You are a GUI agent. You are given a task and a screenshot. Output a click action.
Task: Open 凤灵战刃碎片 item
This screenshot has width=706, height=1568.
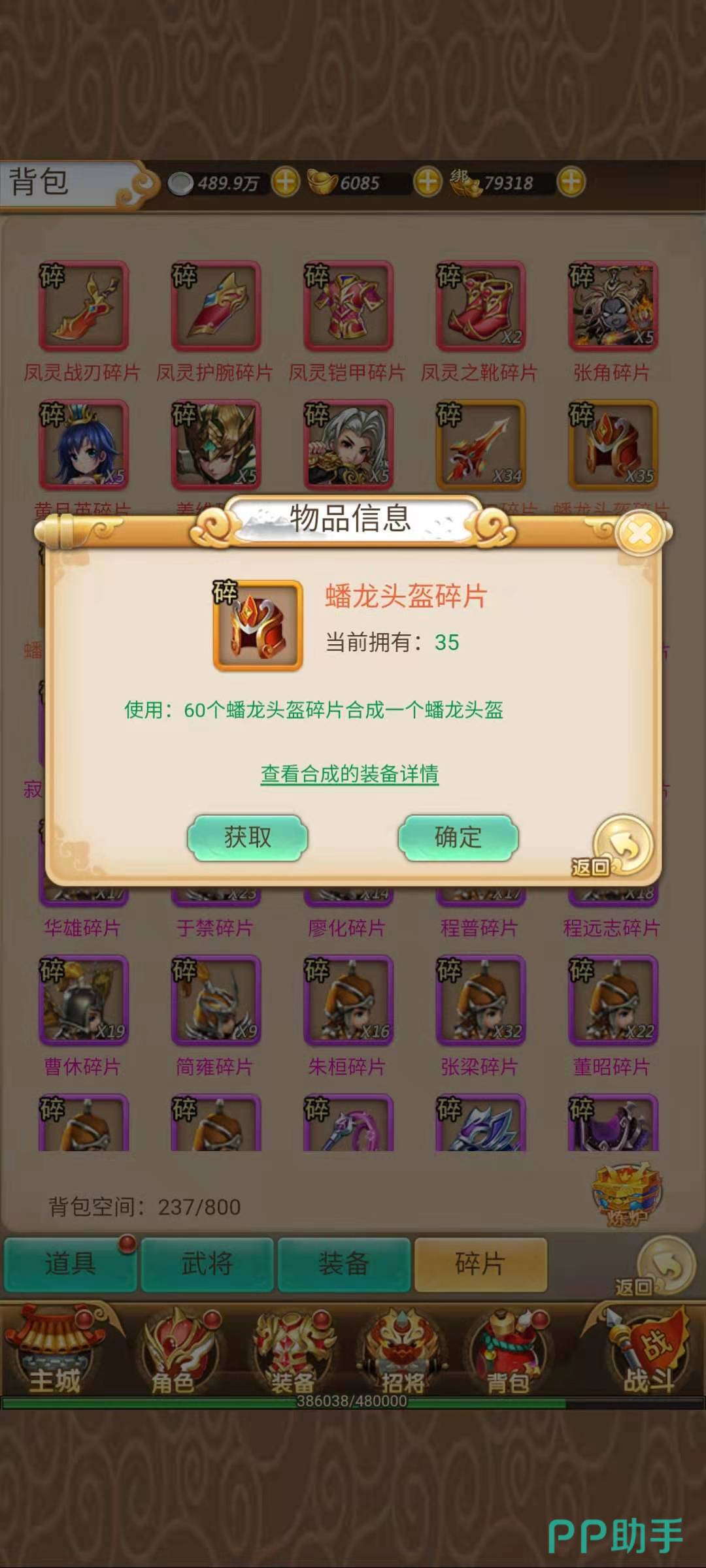pos(84,306)
